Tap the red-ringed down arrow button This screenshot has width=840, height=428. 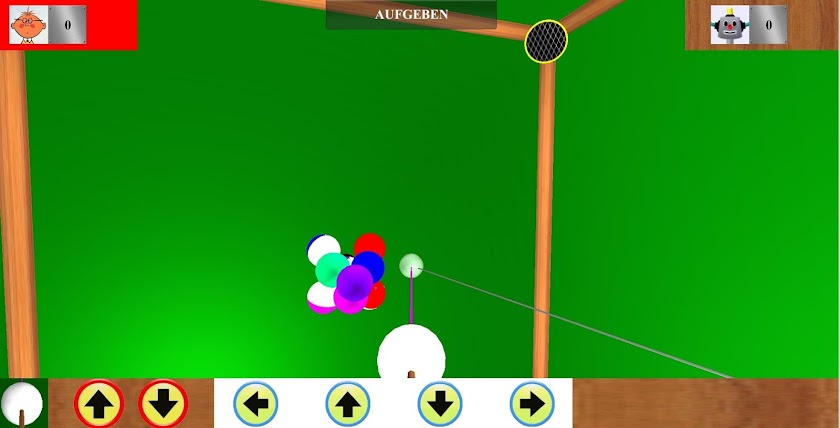163,405
